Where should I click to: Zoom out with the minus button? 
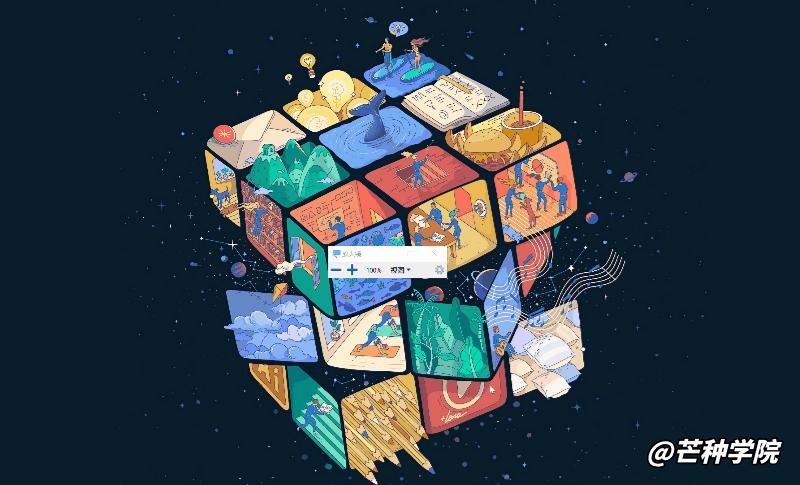(336, 270)
